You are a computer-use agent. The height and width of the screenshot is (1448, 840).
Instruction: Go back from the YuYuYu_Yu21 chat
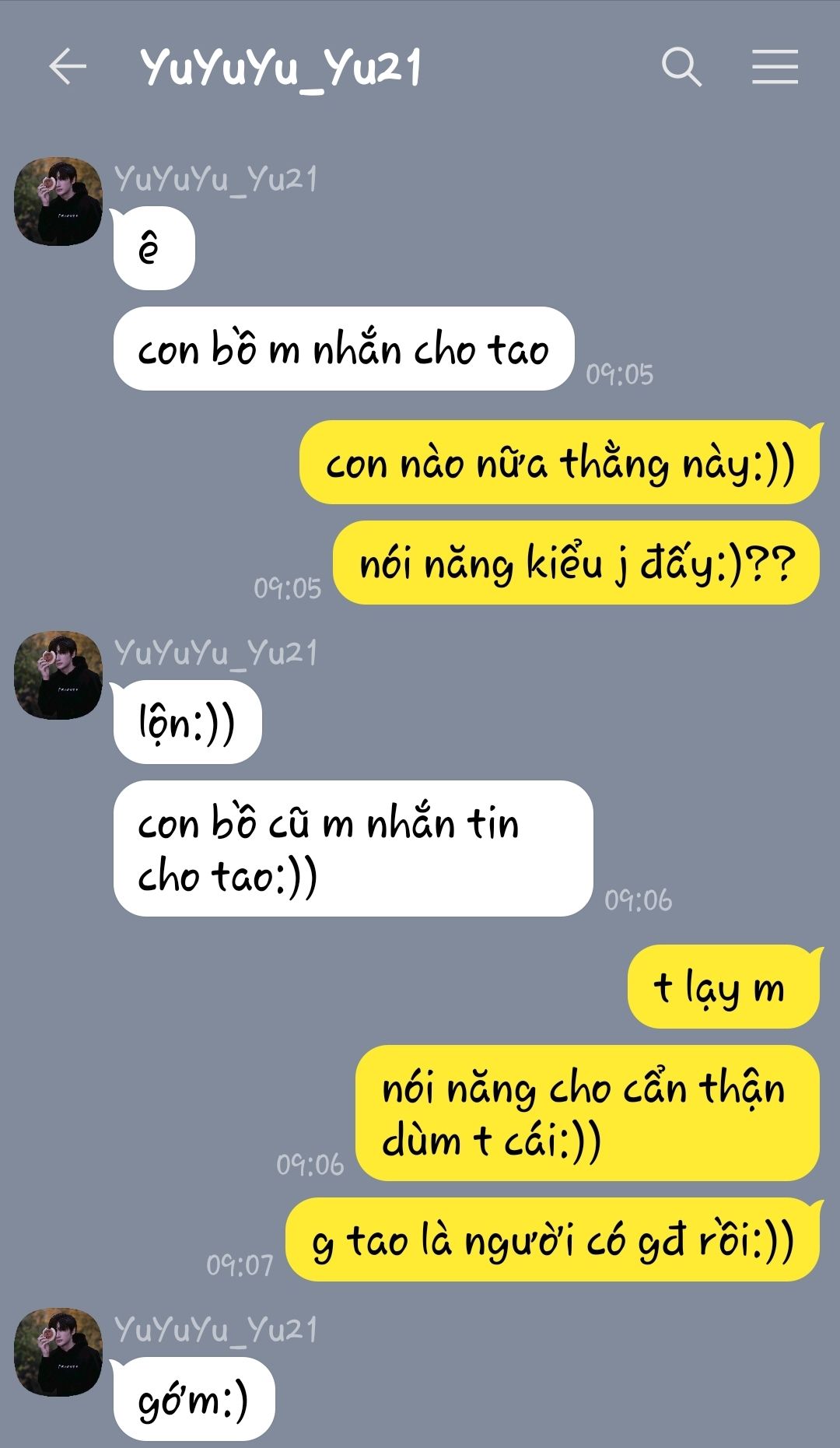[68, 66]
